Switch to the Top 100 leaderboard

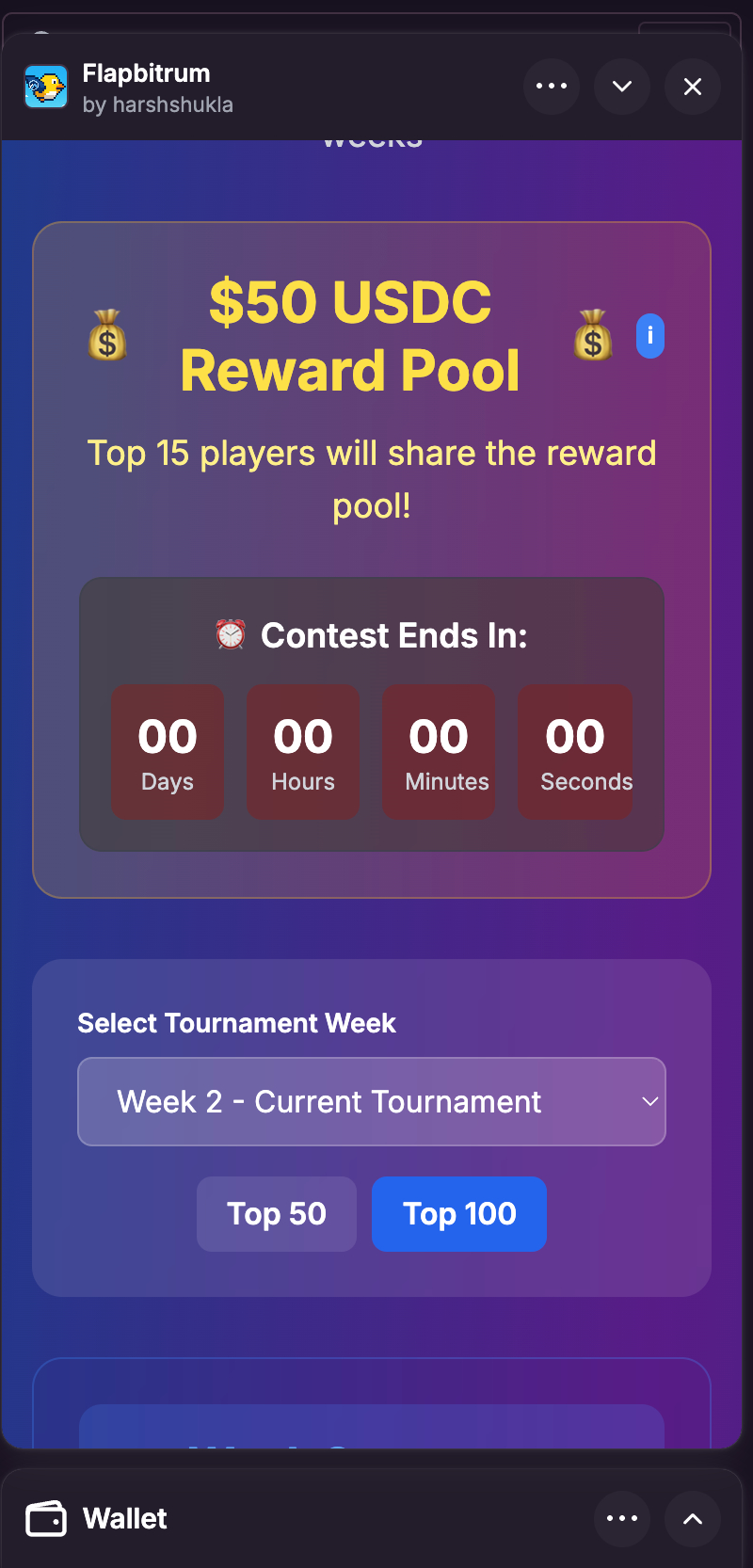[x=459, y=1214]
